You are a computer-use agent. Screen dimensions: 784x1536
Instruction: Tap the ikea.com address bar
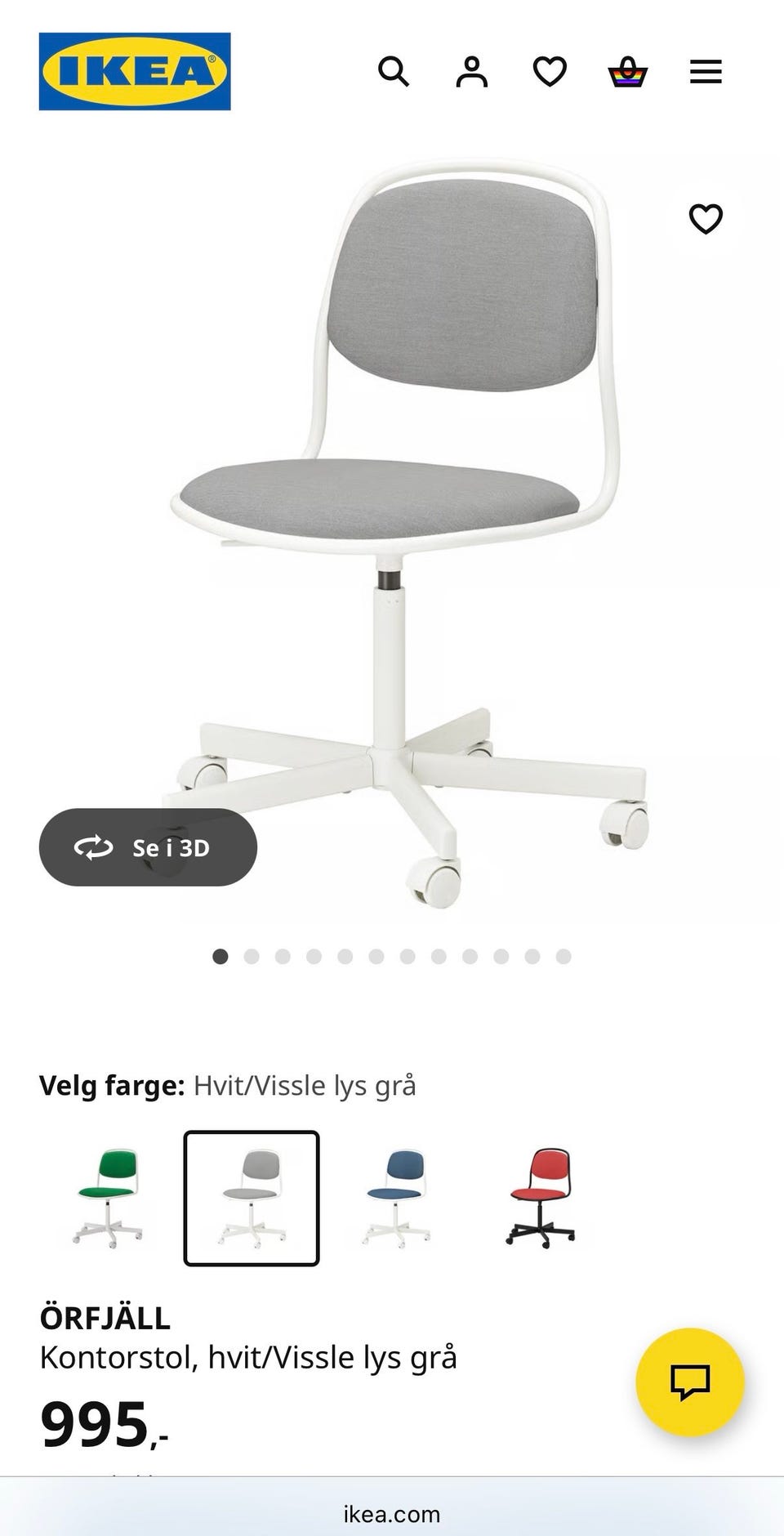[x=392, y=1514]
